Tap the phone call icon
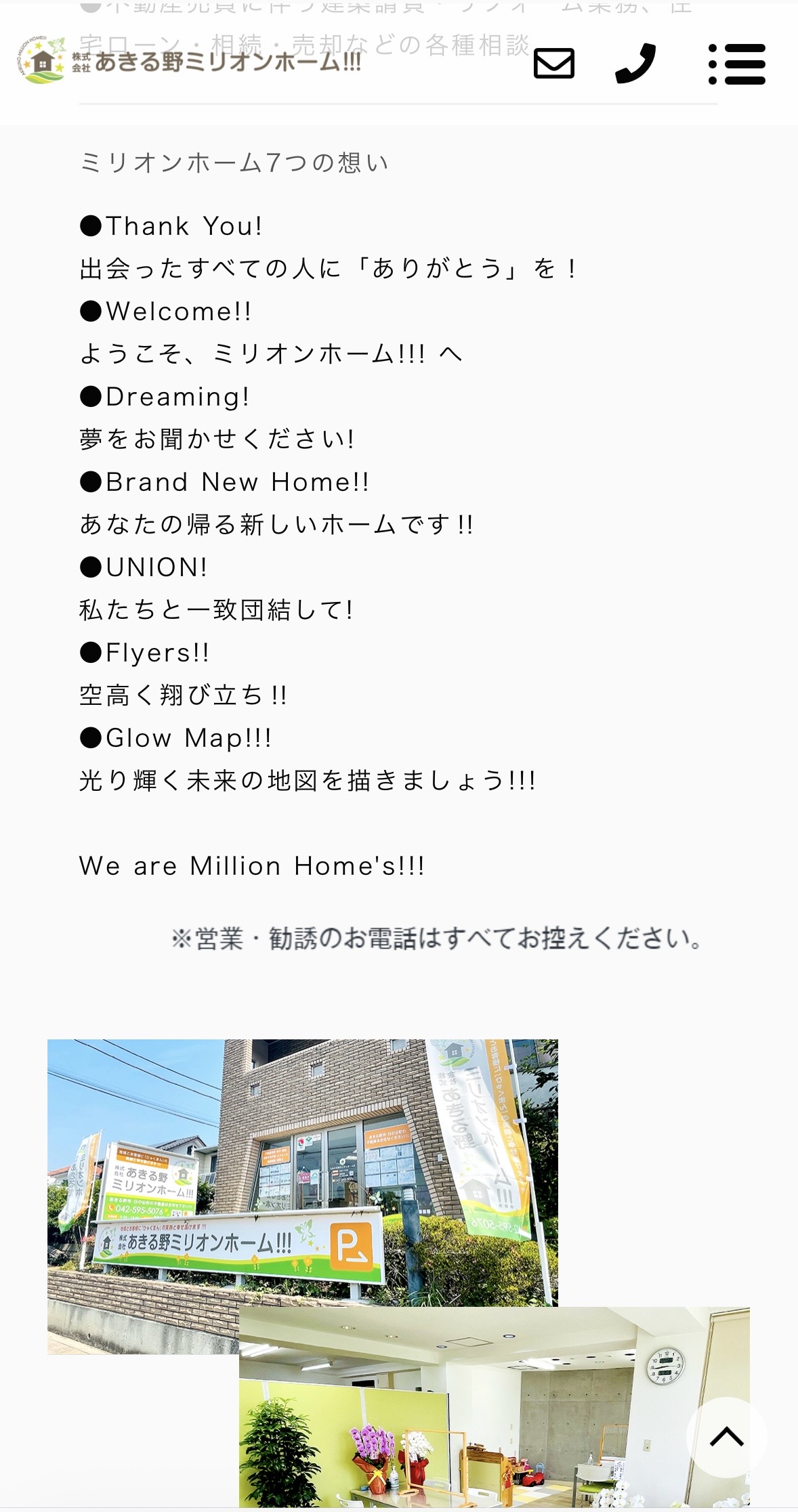 point(635,64)
